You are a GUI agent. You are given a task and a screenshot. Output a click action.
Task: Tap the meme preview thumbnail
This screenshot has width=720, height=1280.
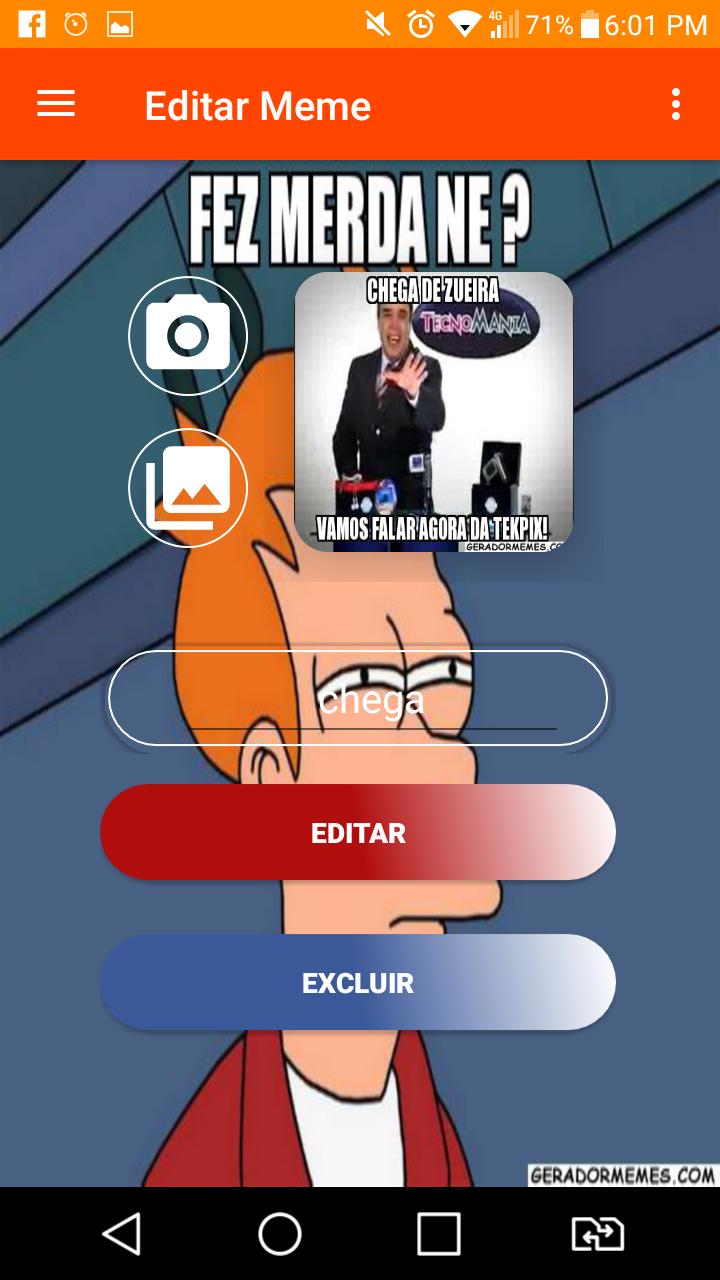(434, 412)
